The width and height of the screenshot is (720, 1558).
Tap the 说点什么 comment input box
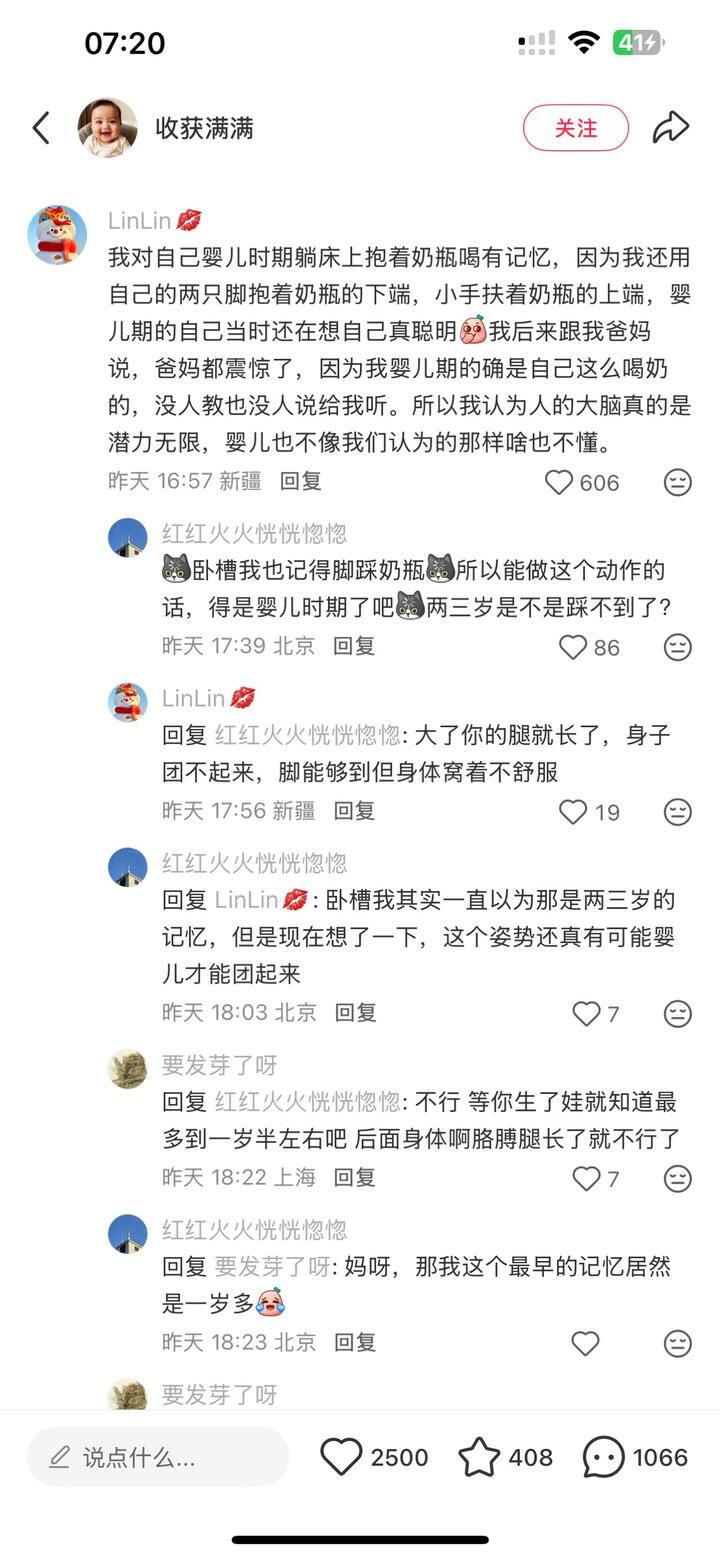pyautogui.click(x=158, y=1457)
